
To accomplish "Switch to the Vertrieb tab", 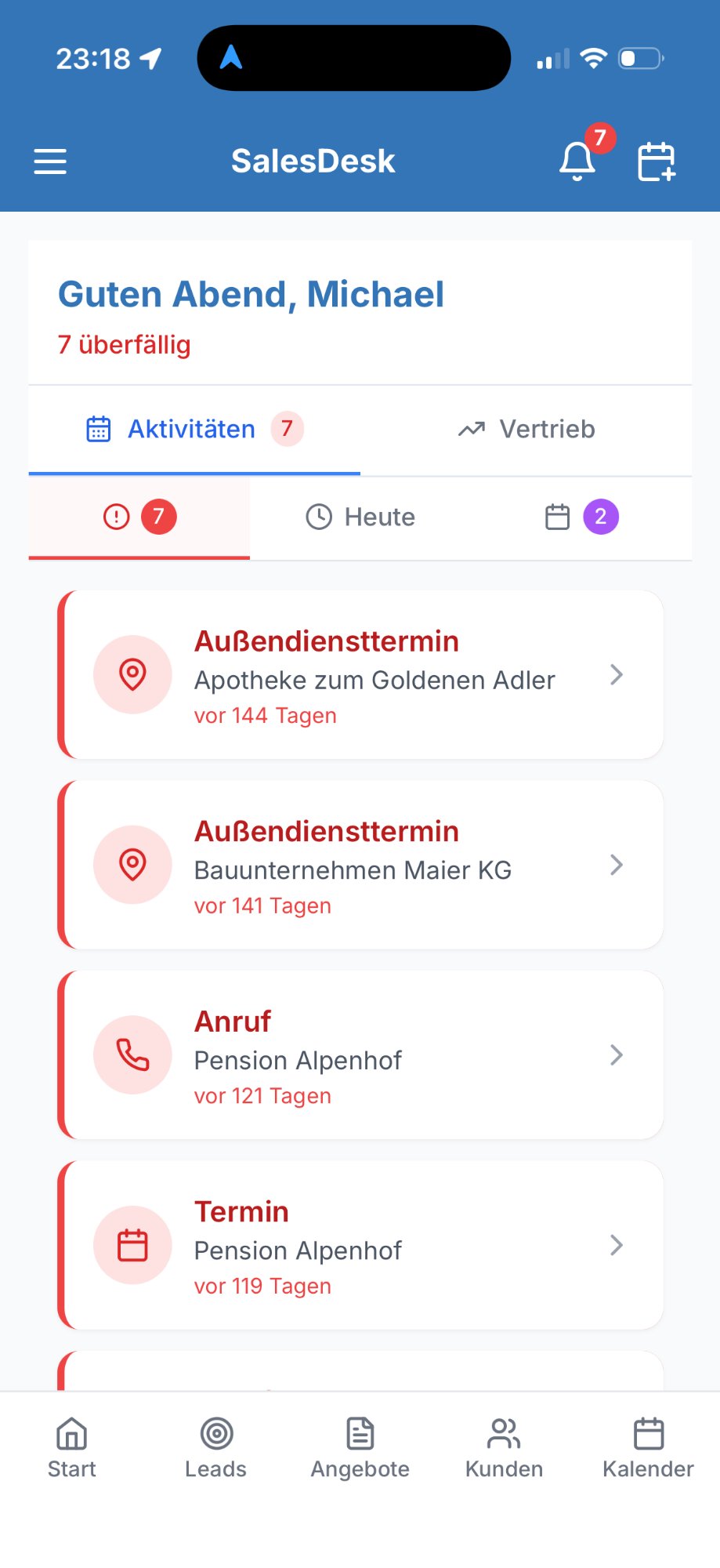I will click(x=526, y=429).
